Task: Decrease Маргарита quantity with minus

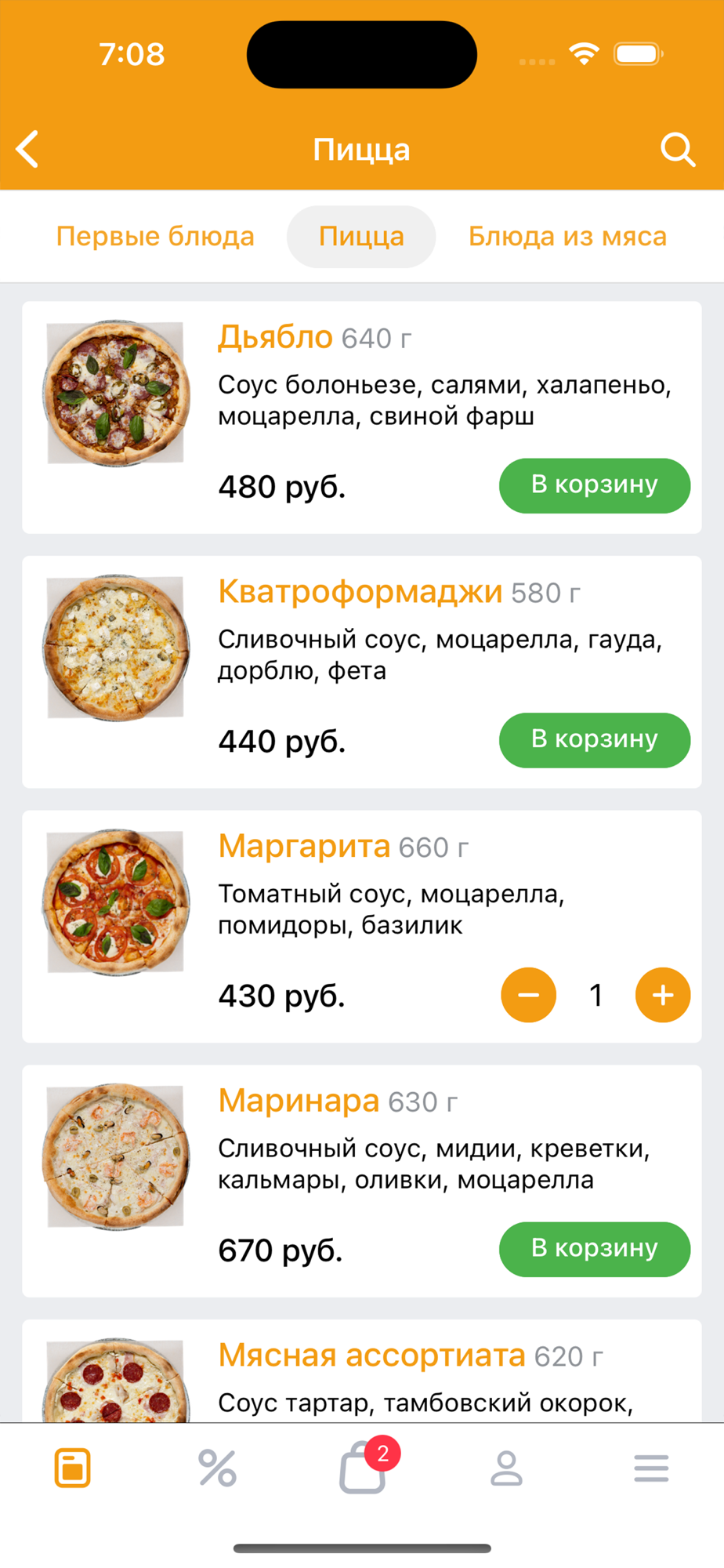Action: pyautogui.click(x=529, y=995)
